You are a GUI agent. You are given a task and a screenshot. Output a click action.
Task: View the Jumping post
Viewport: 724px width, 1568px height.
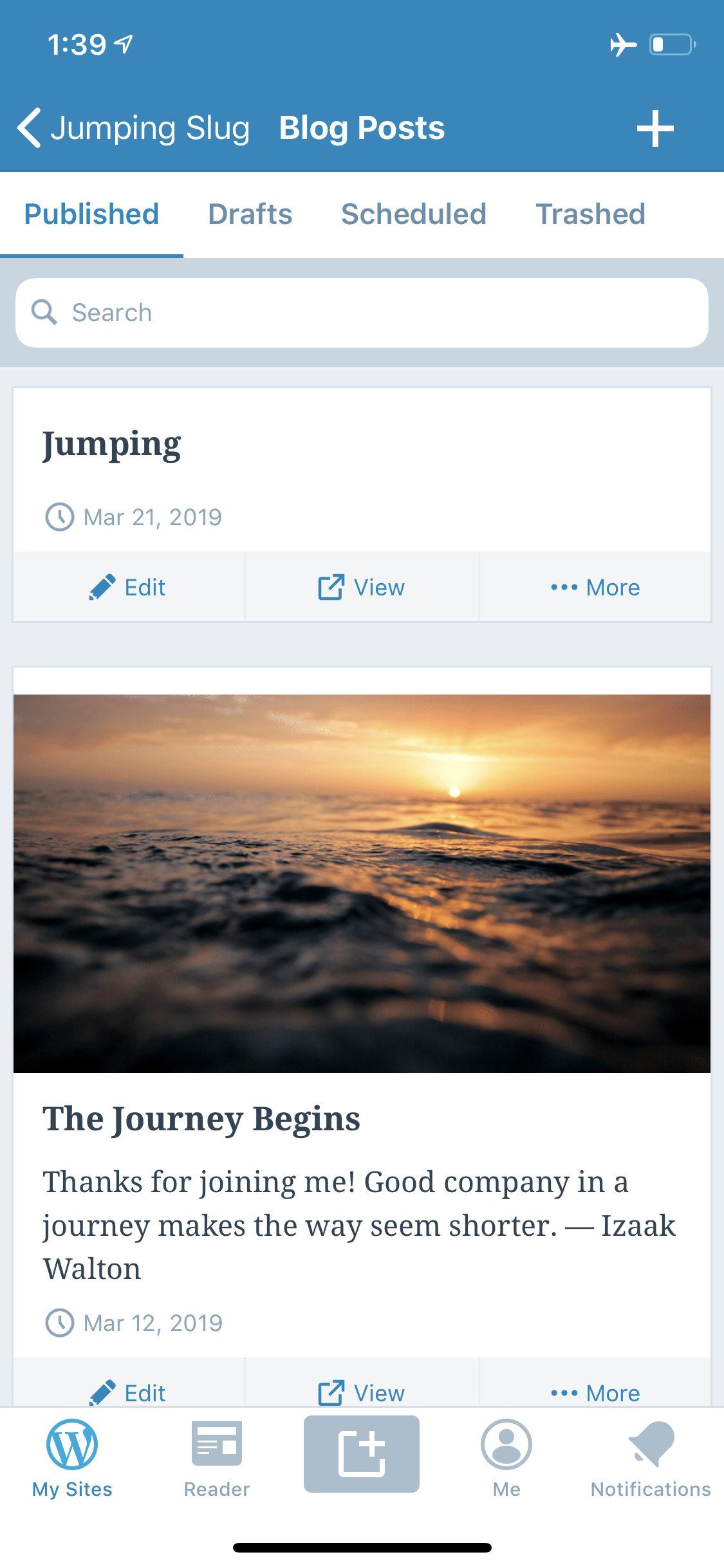point(362,587)
